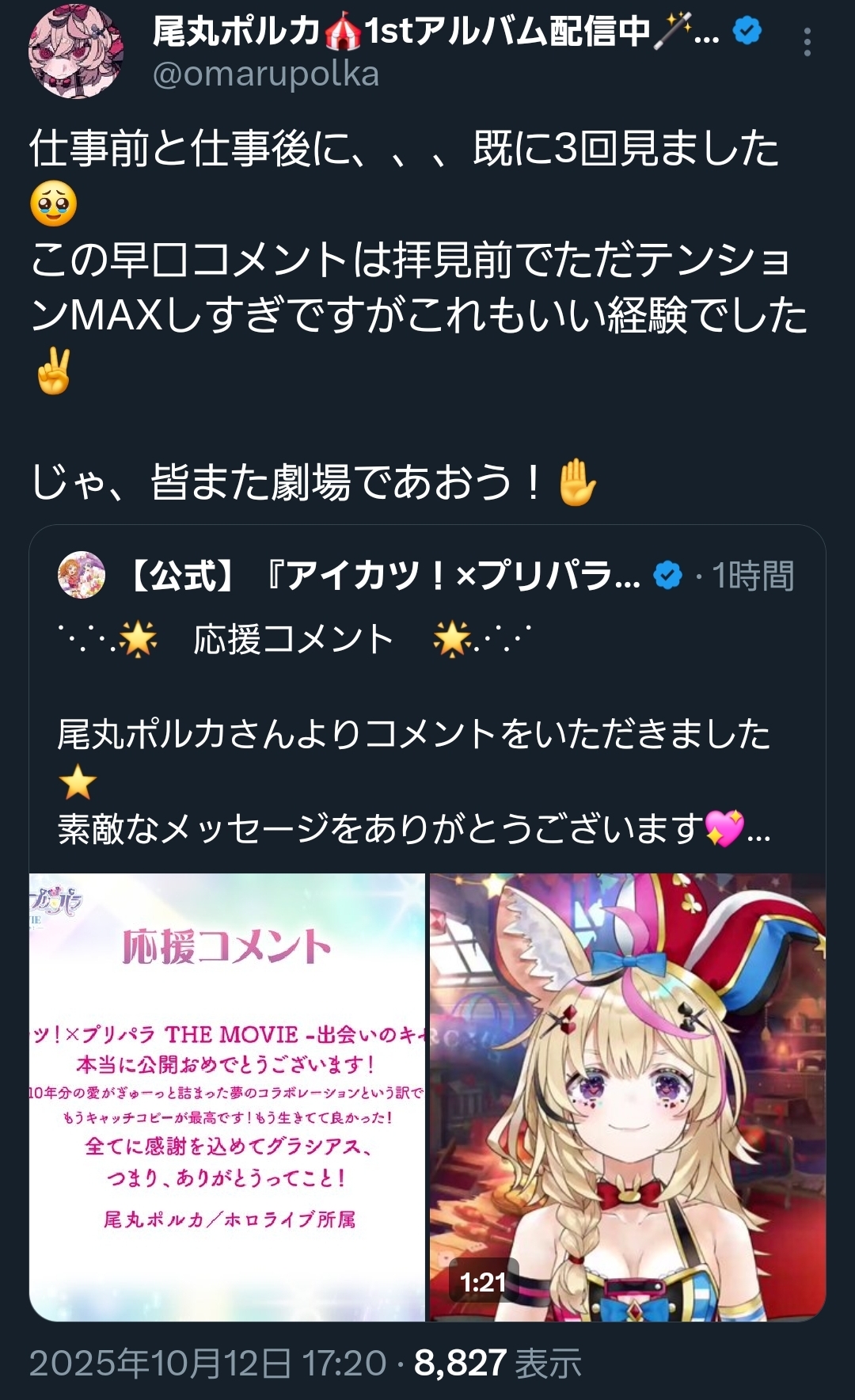Play the 1:21 video of Polka
This screenshot has width=855, height=1400.
point(627,1097)
